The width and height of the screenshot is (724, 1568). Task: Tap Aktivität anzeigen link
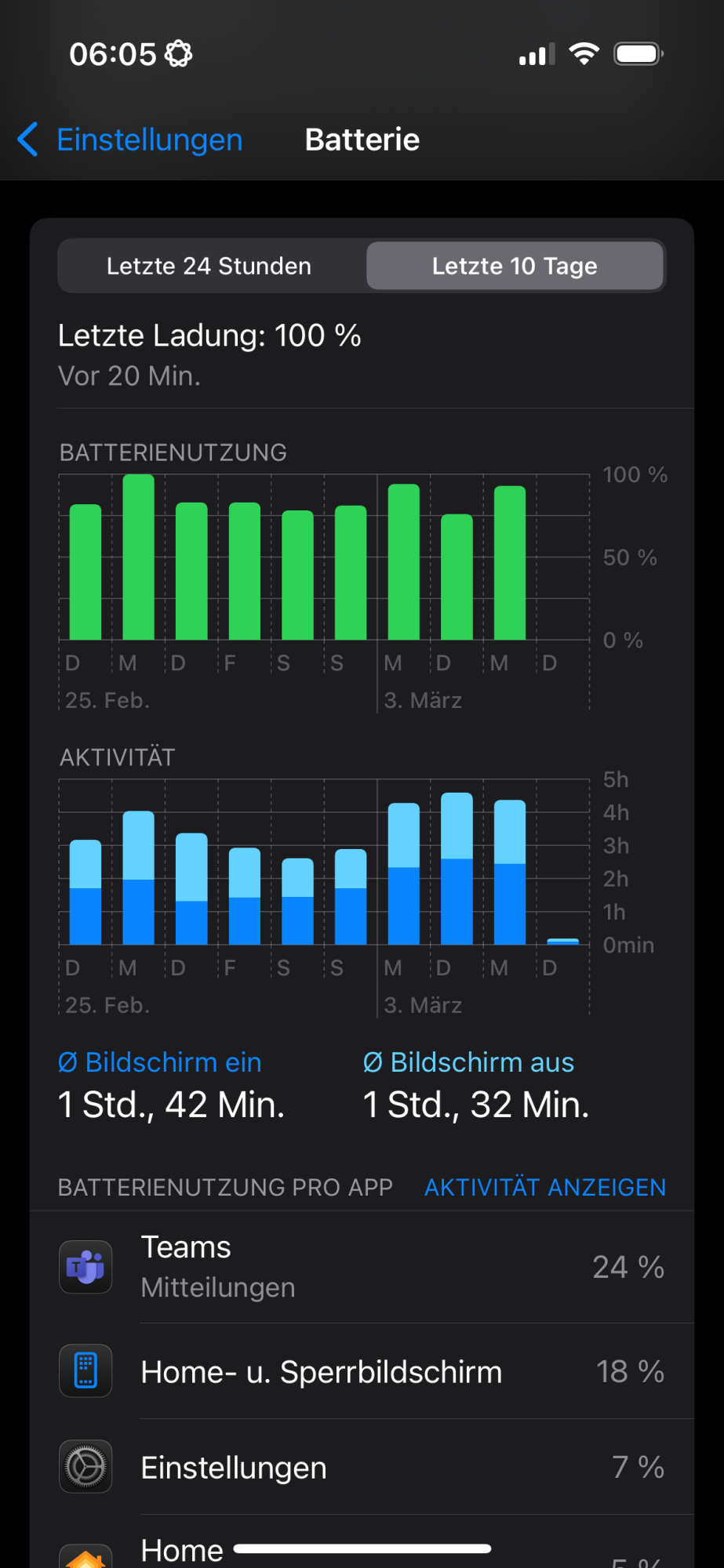(x=544, y=1187)
